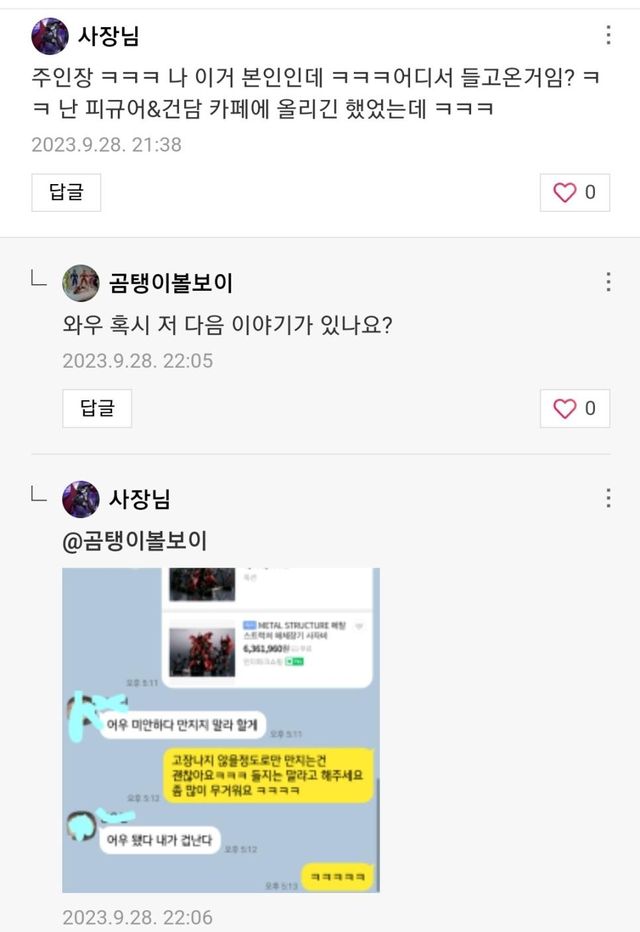Like 곰탱이볼보이's comment
The width and height of the screenshot is (640, 932).
574,408
